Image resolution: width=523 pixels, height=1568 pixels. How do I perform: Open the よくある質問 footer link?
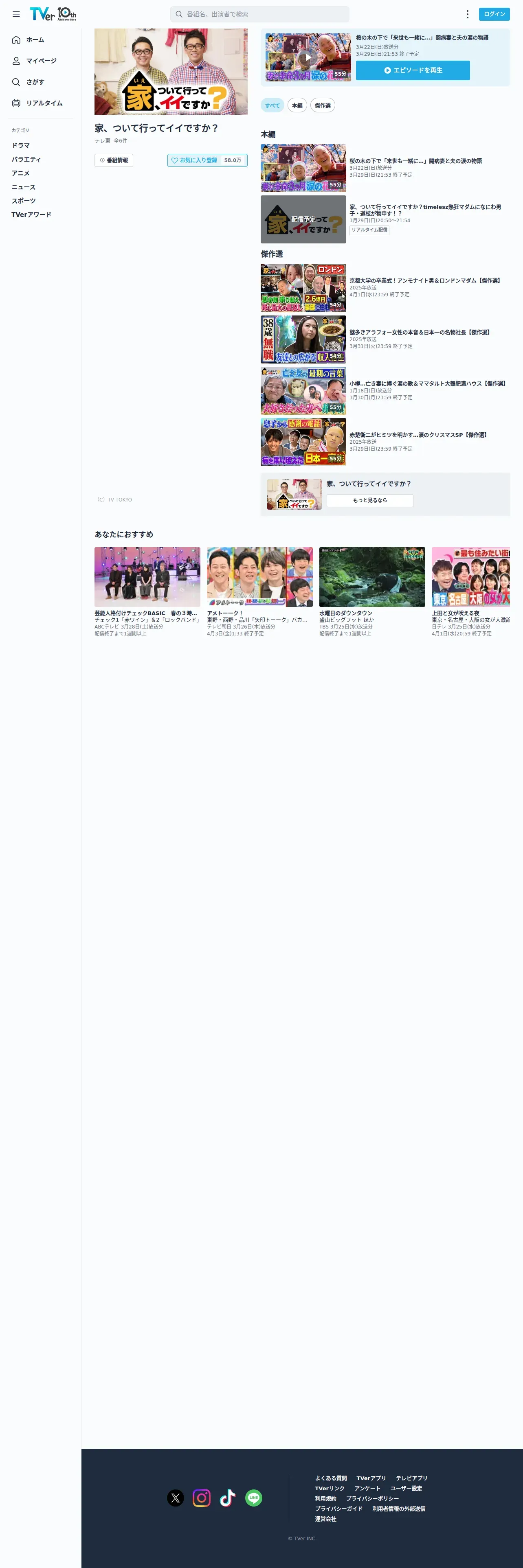[x=331, y=1478]
